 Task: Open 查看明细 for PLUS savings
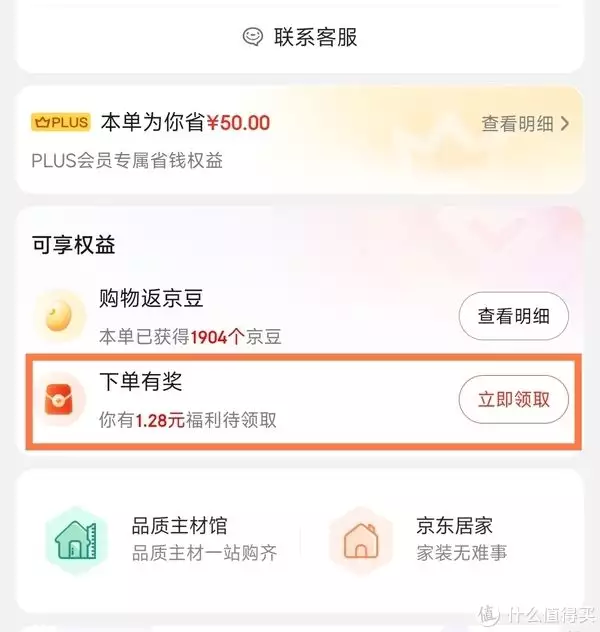point(525,124)
